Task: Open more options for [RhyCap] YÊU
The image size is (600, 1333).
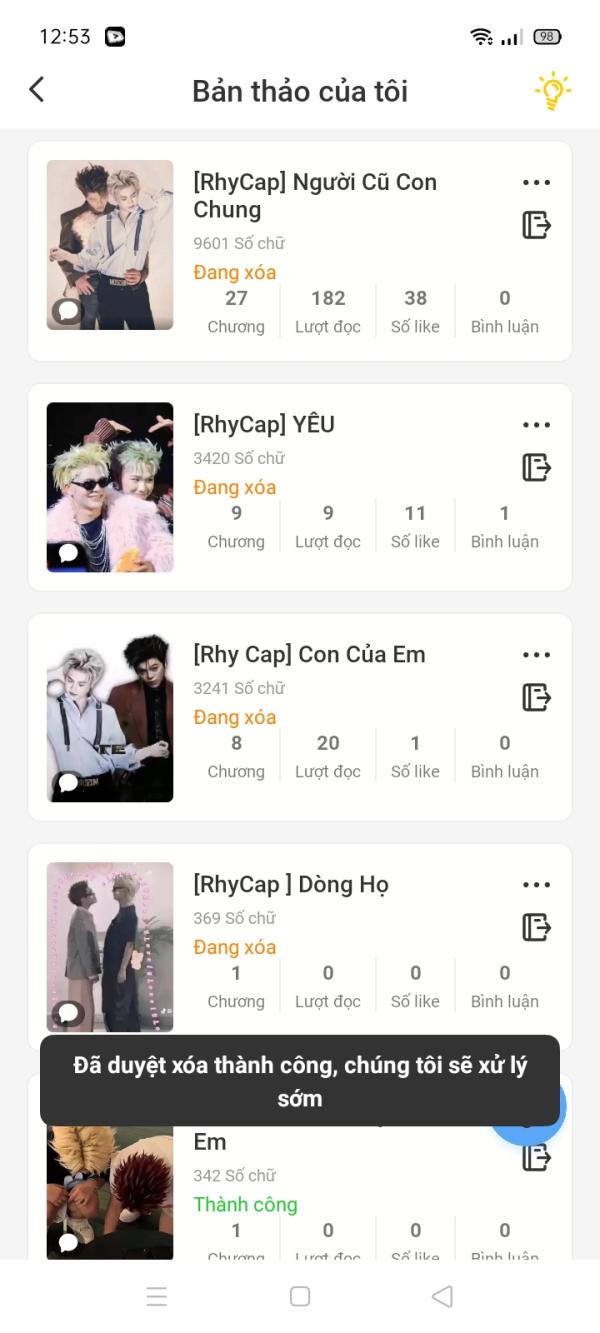Action: [x=536, y=425]
